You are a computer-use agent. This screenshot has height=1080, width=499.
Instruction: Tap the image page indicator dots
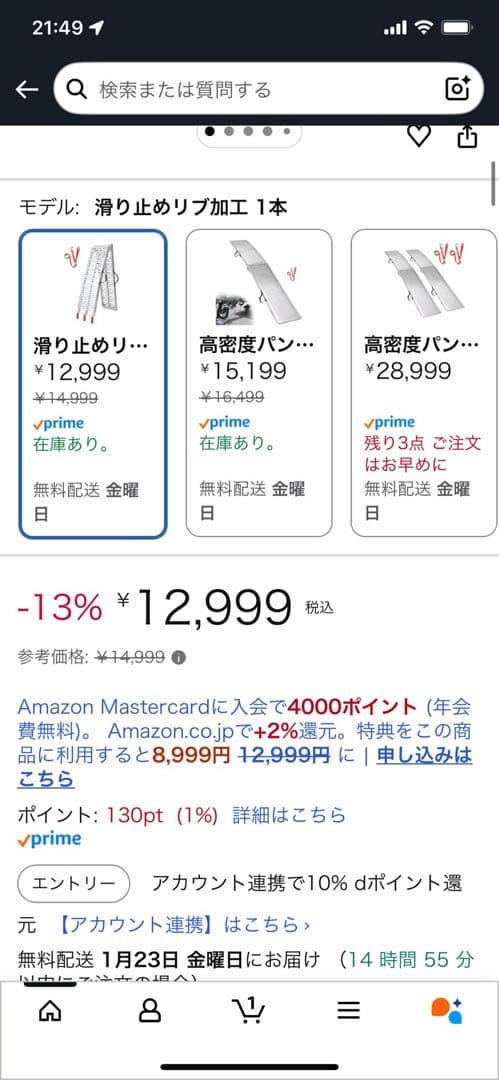click(249, 131)
